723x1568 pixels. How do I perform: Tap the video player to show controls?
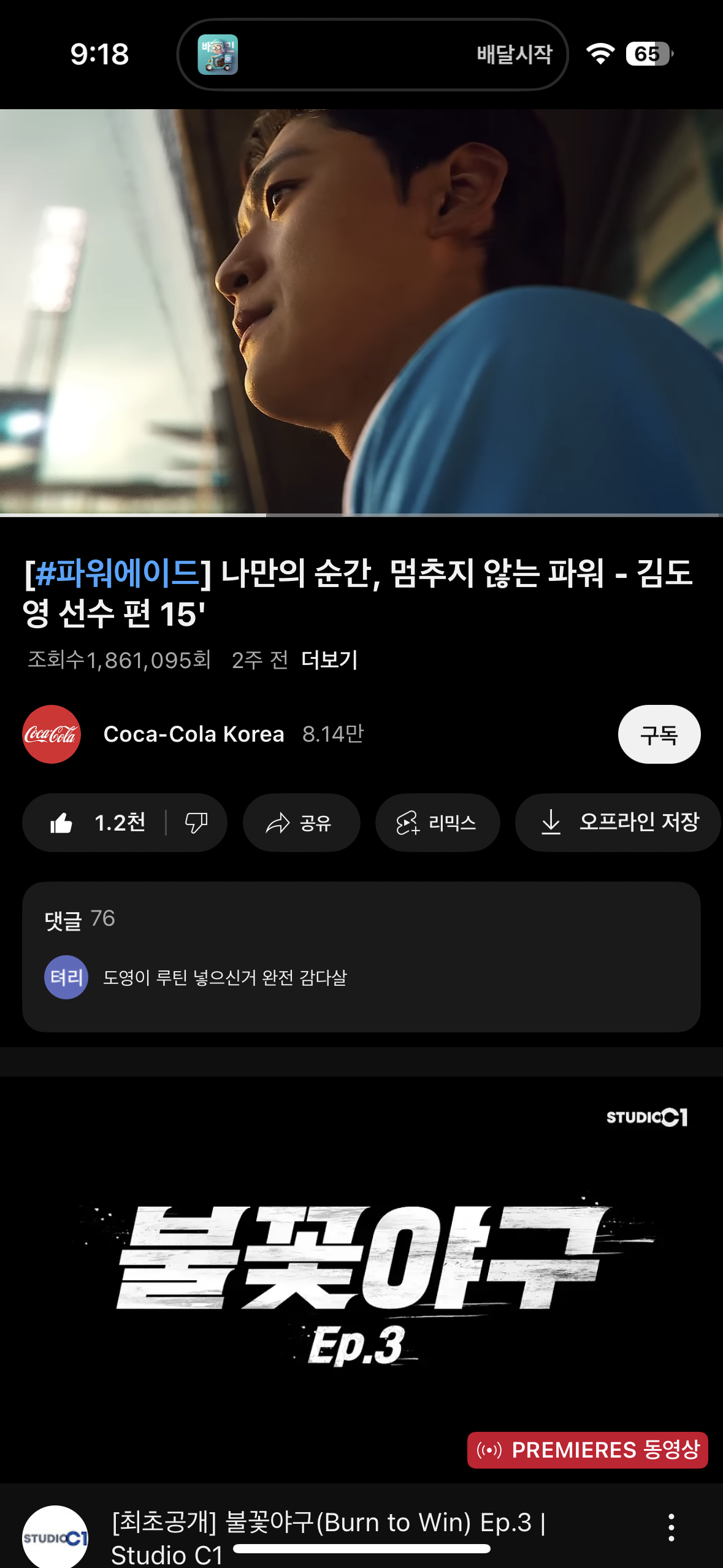click(361, 312)
